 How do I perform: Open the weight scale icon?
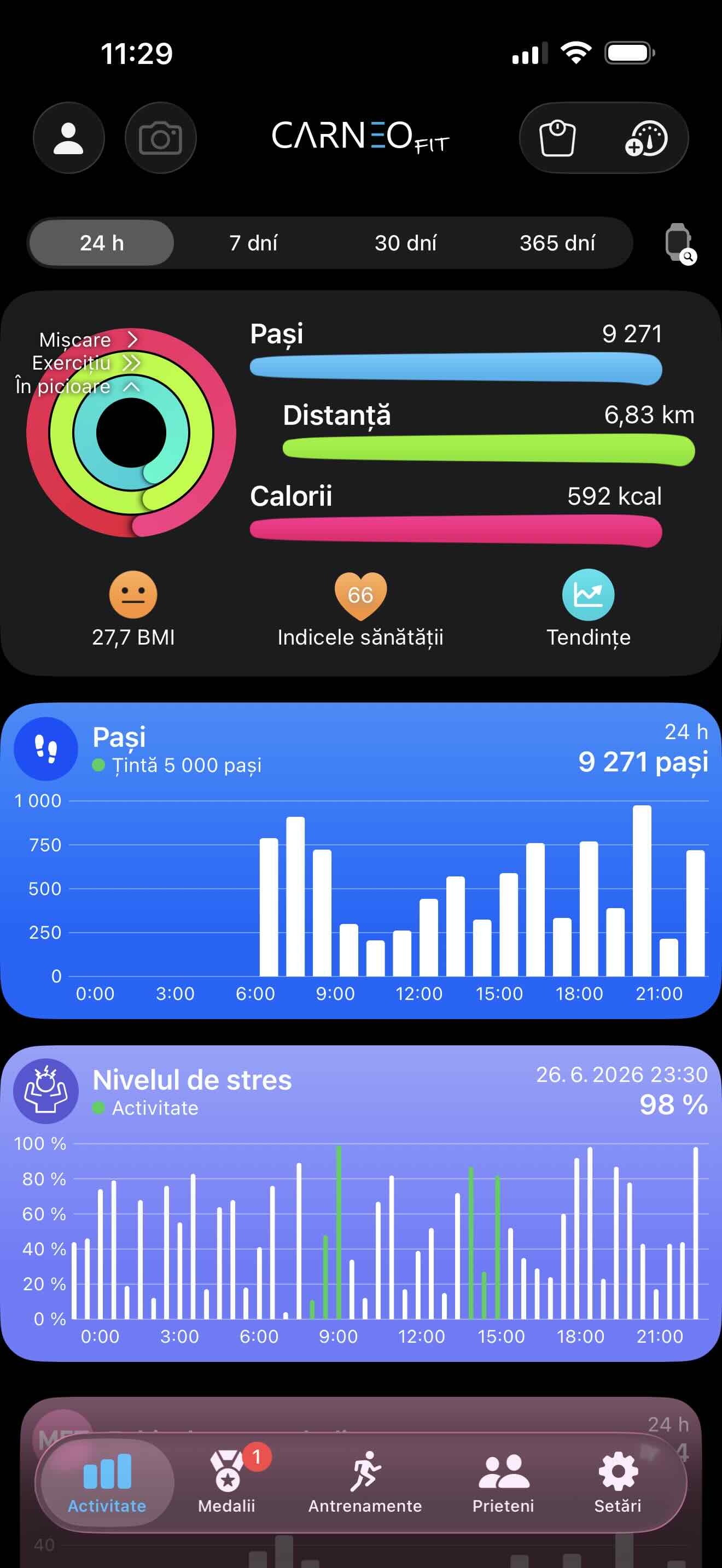coord(557,138)
